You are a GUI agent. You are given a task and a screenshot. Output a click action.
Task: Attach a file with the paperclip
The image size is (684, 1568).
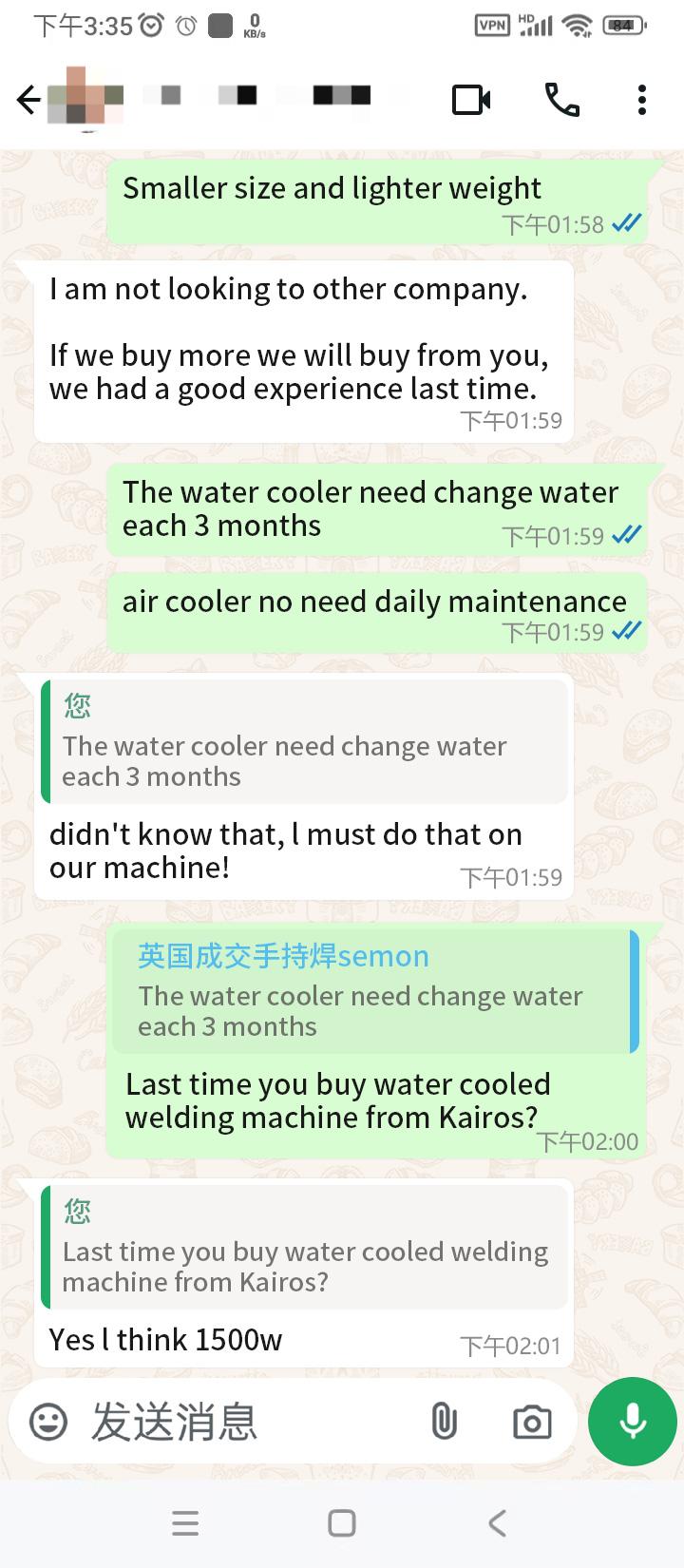pos(444,1423)
